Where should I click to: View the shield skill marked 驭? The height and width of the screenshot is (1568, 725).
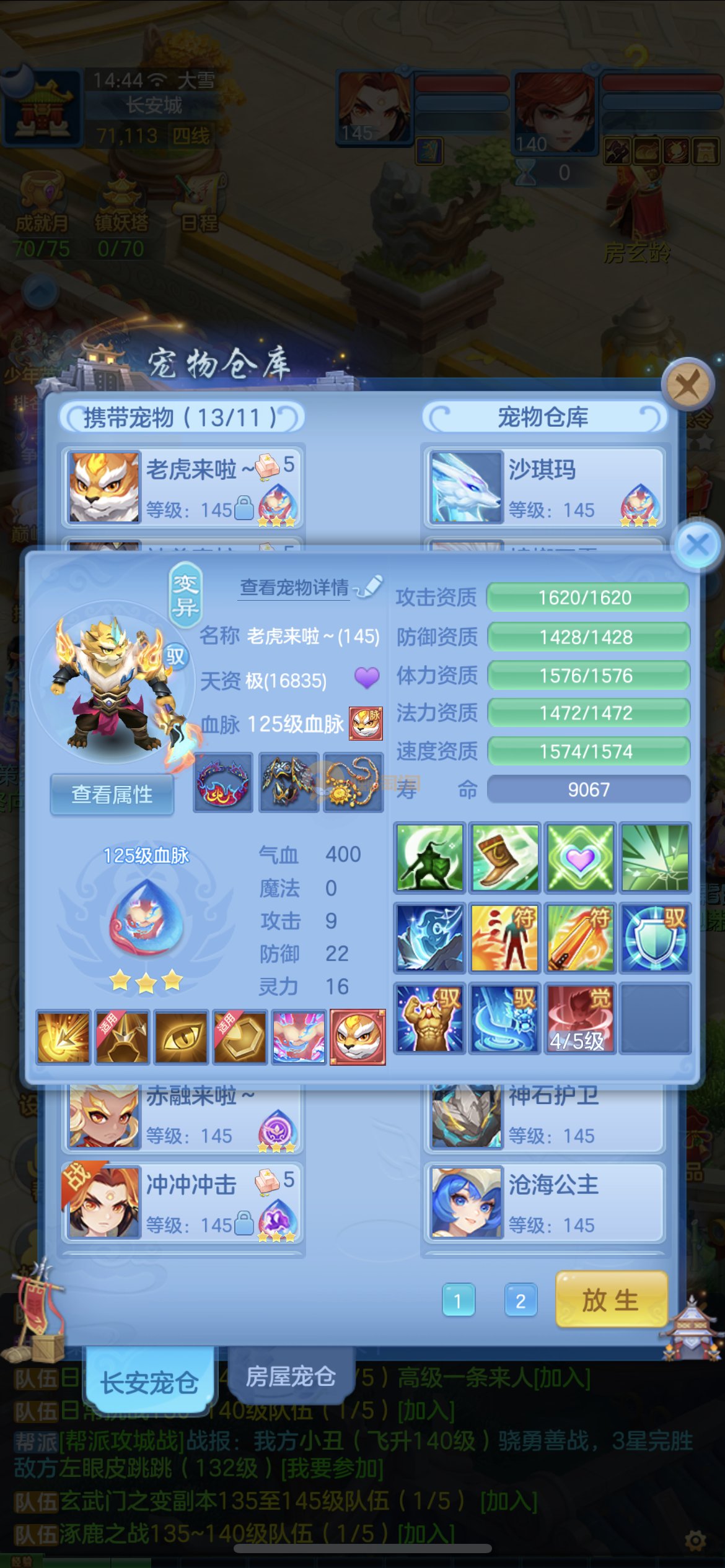(655, 938)
